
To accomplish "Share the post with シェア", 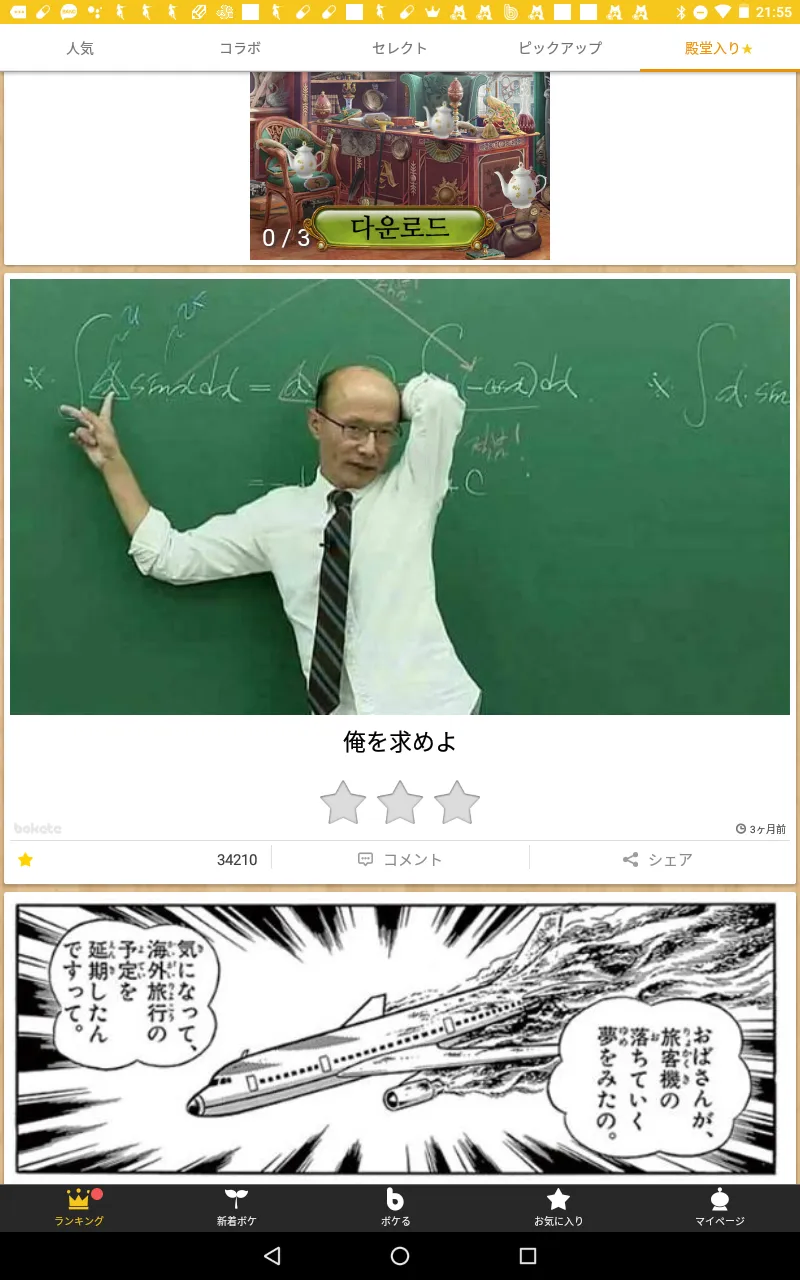I will (658, 859).
